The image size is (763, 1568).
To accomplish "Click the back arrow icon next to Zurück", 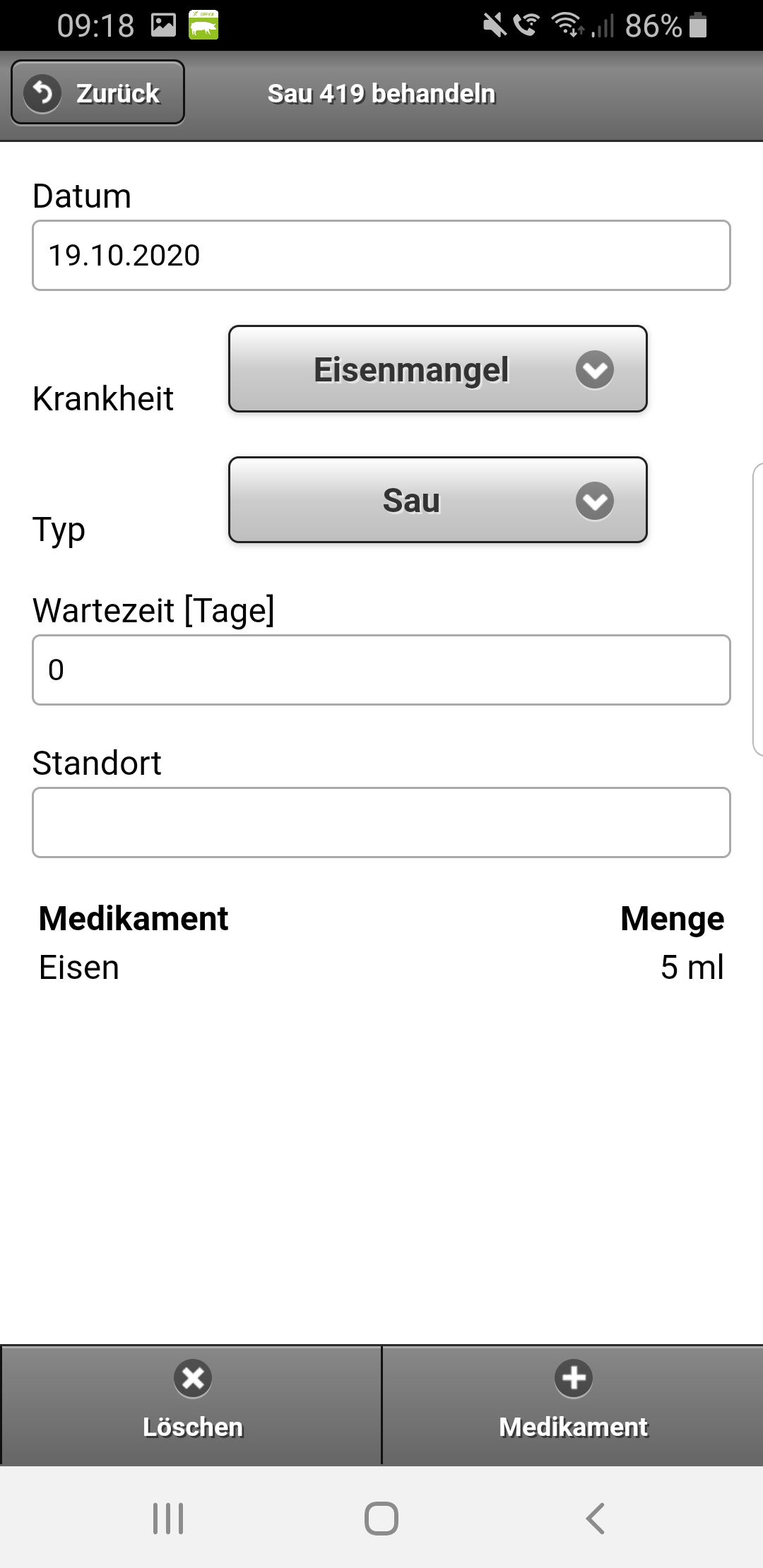I will [42, 92].
